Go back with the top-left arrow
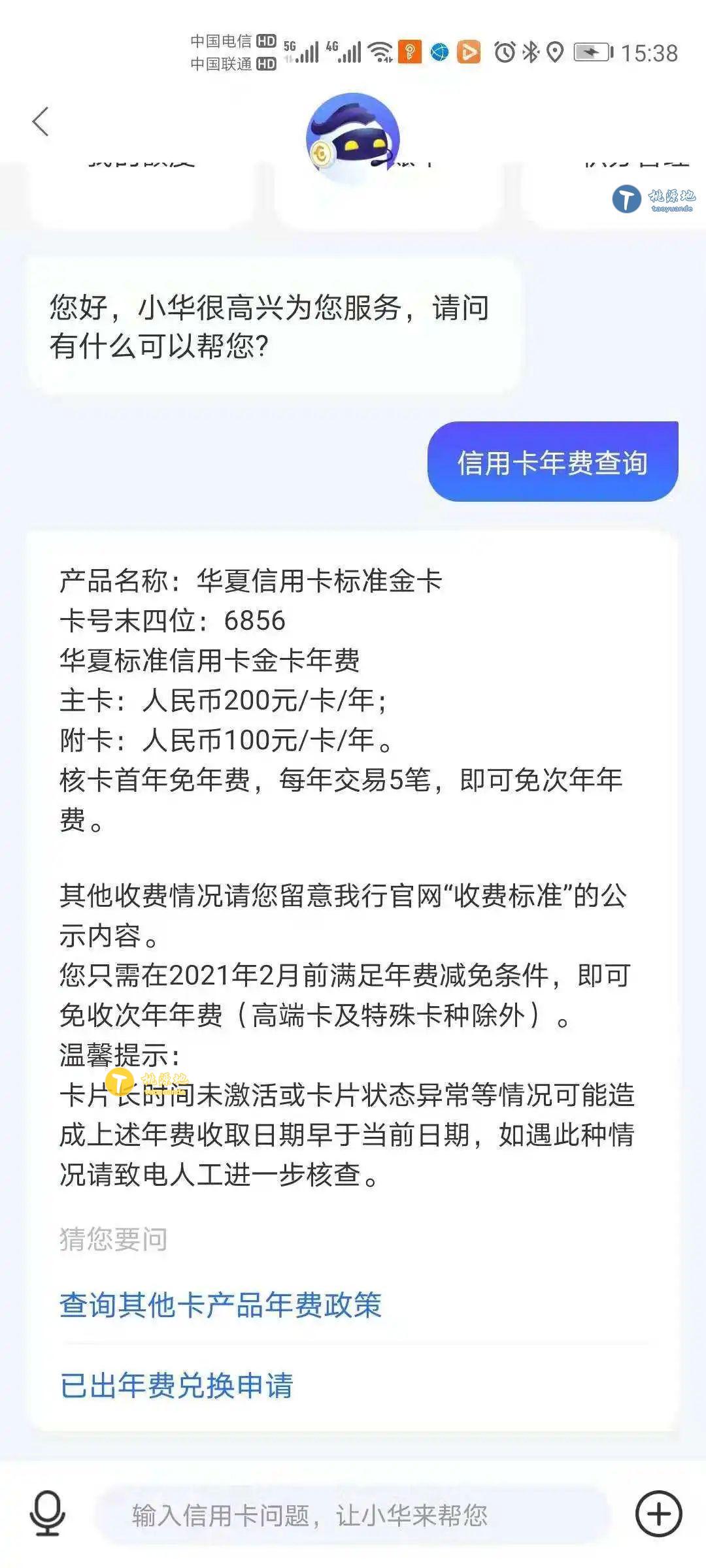 point(41,122)
